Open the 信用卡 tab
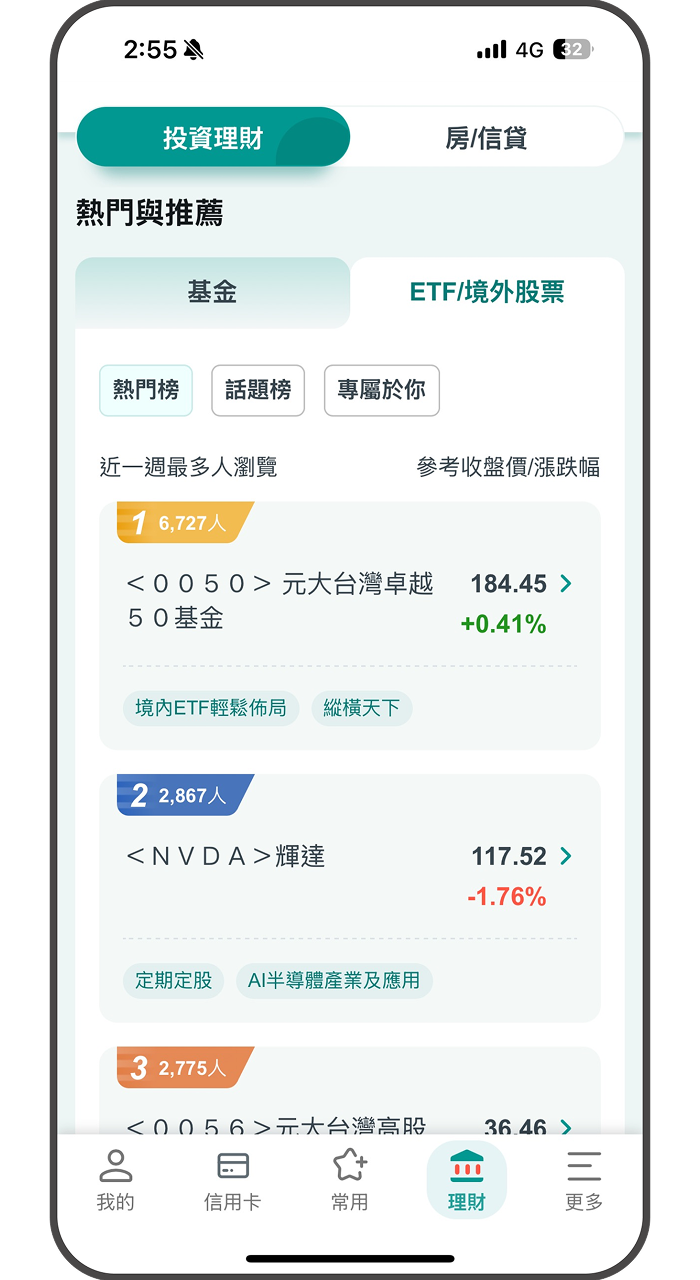 click(232, 1180)
